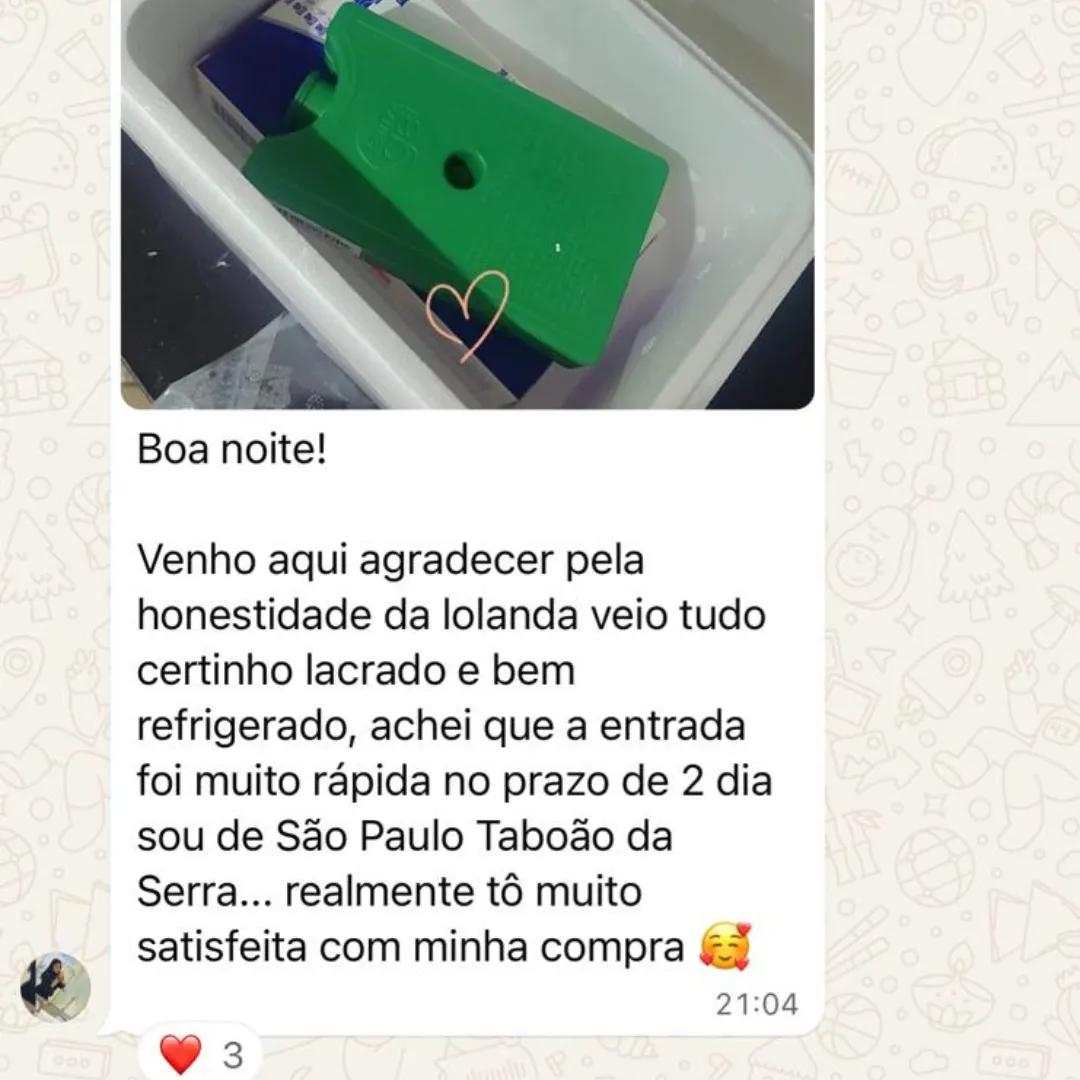Open the sender's profile picture
The width and height of the screenshot is (1080, 1080).
(56, 986)
